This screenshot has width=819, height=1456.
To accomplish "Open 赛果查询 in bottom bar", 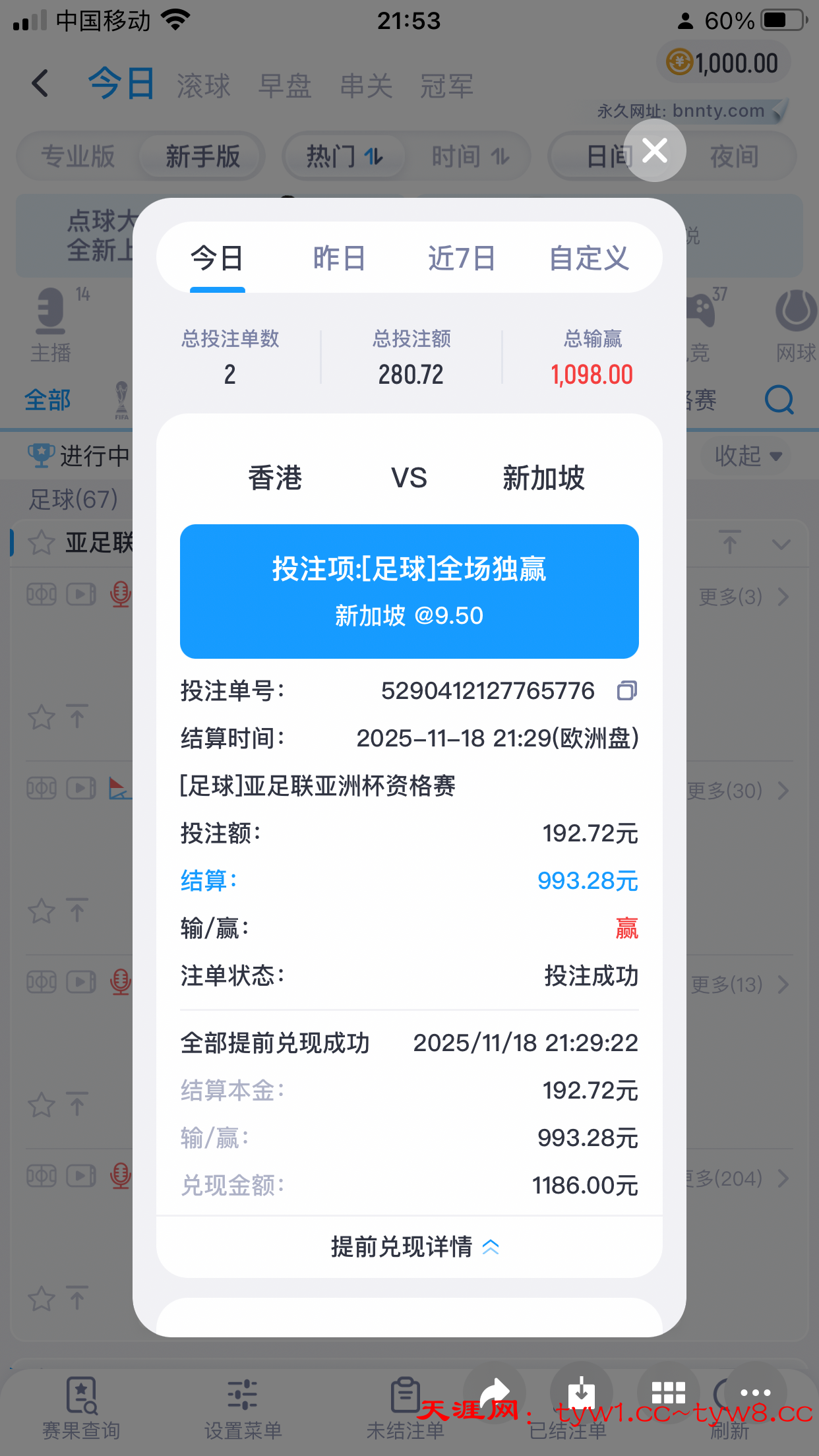I will coord(80,1408).
